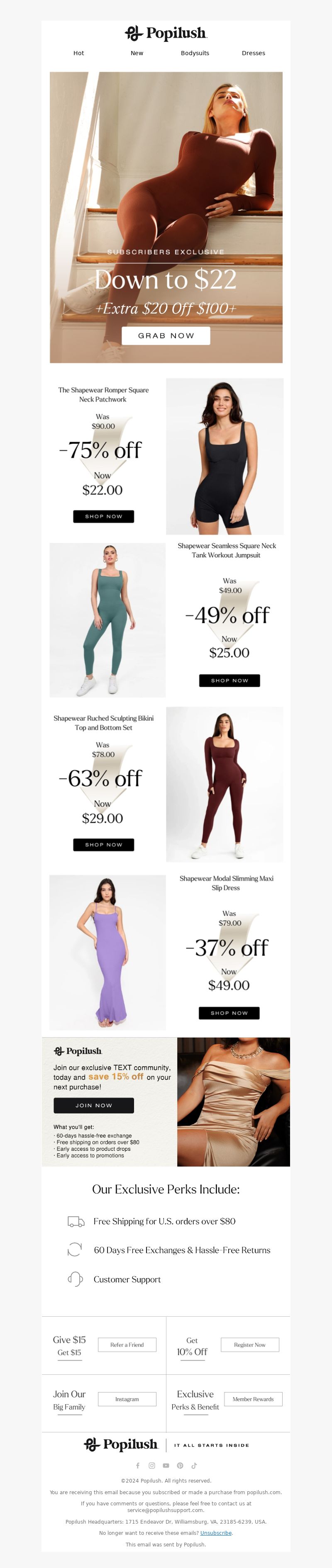Join the exclusive TEXT community
The image size is (332, 1568).
94,1105
